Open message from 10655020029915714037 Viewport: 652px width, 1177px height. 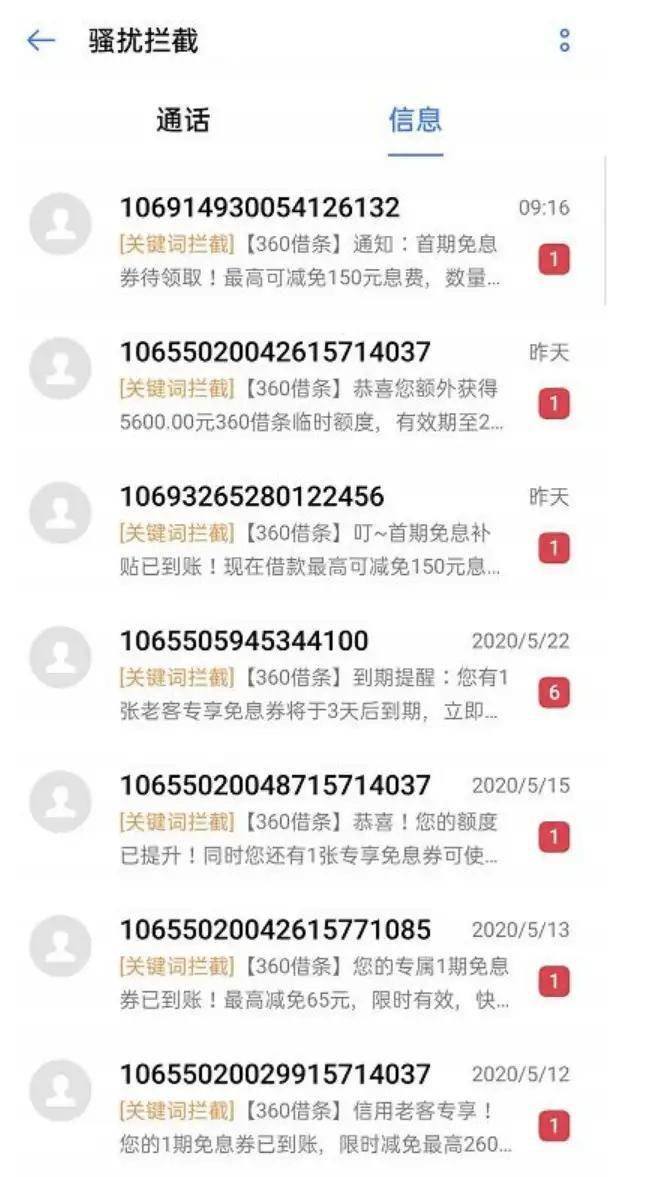pyautogui.click(x=310, y=1108)
